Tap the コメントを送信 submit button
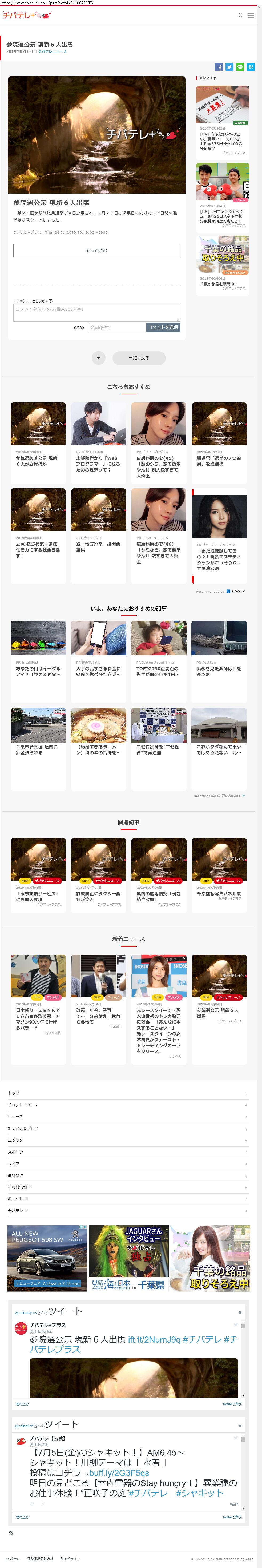 (163, 328)
